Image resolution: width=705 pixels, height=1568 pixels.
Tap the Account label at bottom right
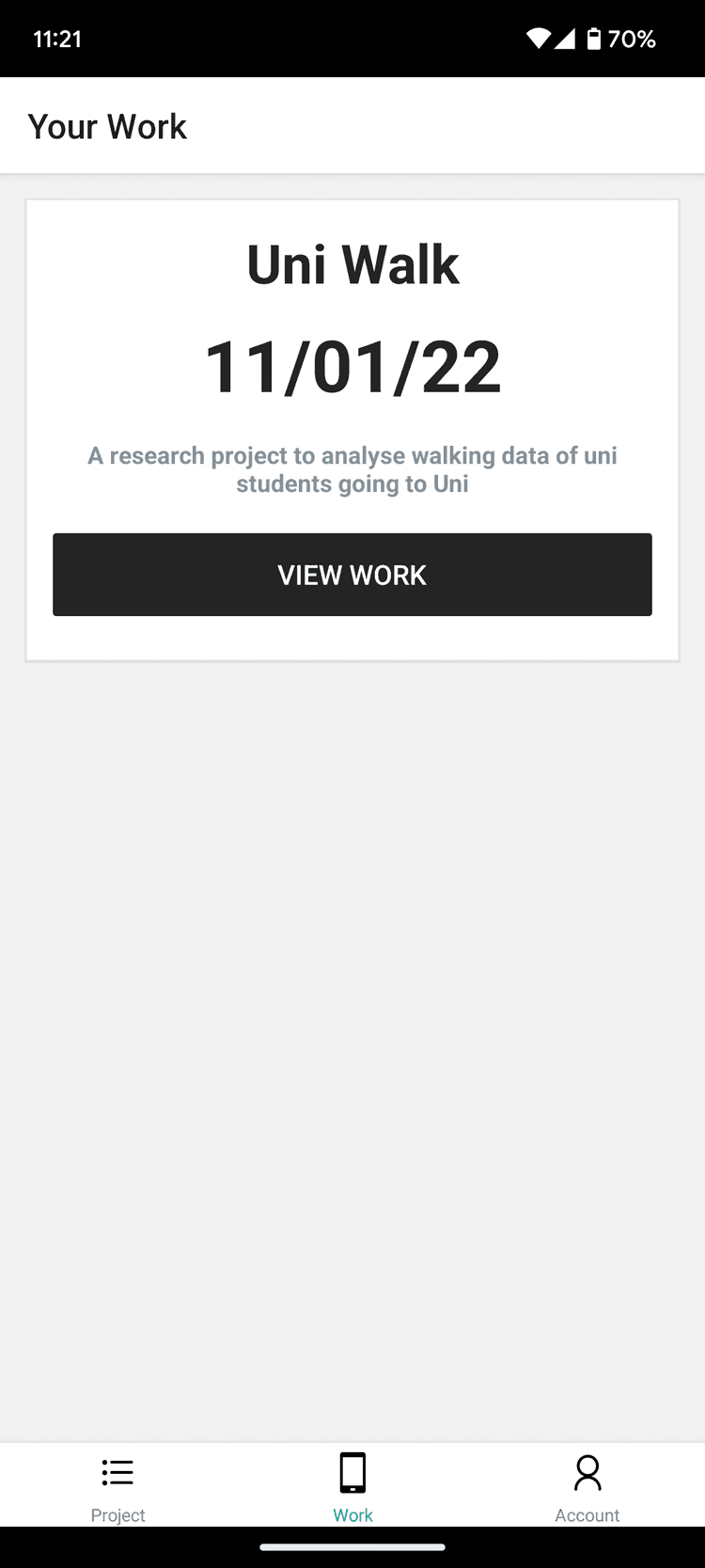pos(587,1514)
